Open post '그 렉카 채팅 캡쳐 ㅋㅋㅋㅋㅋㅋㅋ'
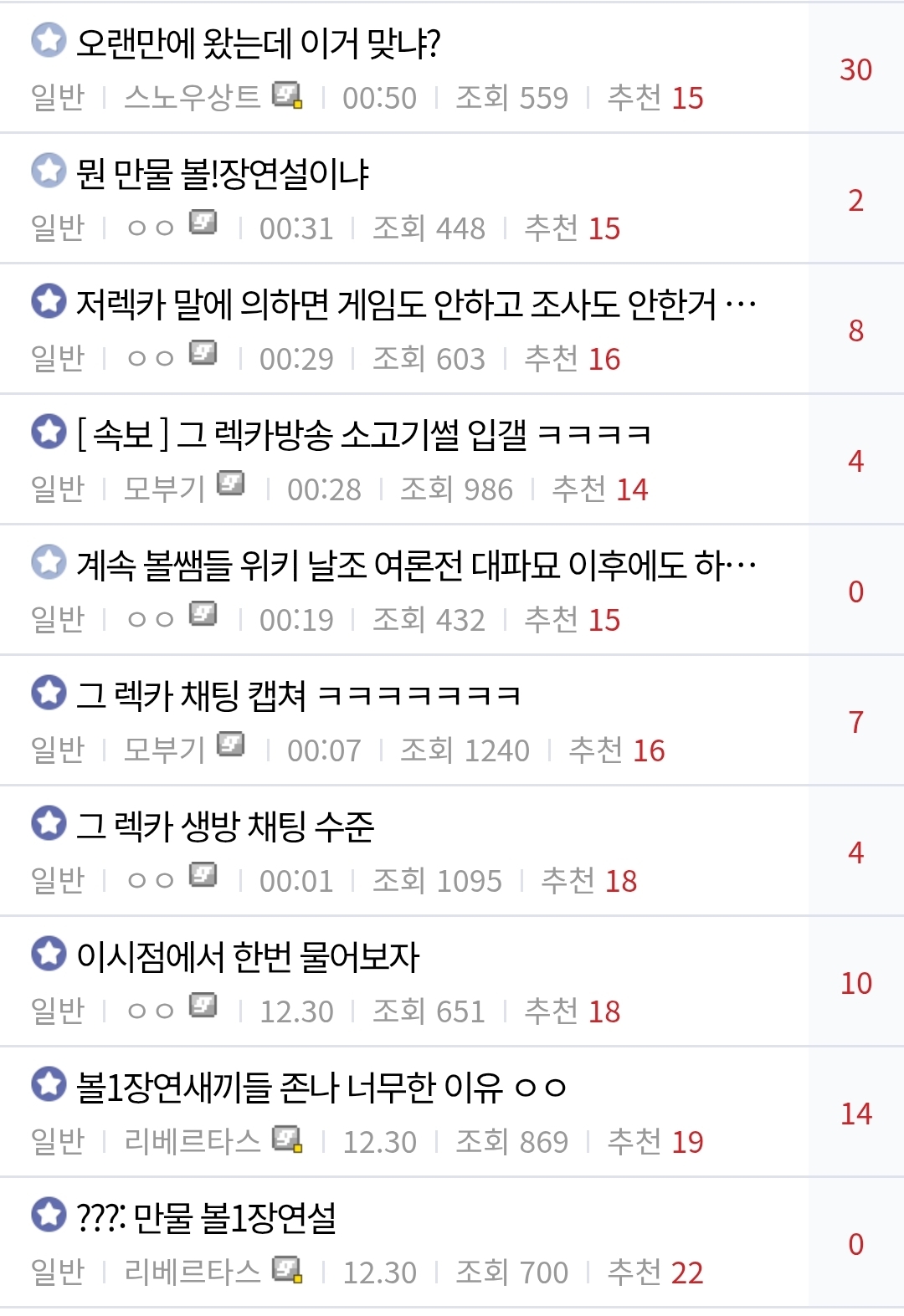The image size is (904, 1316). tap(298, 696)
